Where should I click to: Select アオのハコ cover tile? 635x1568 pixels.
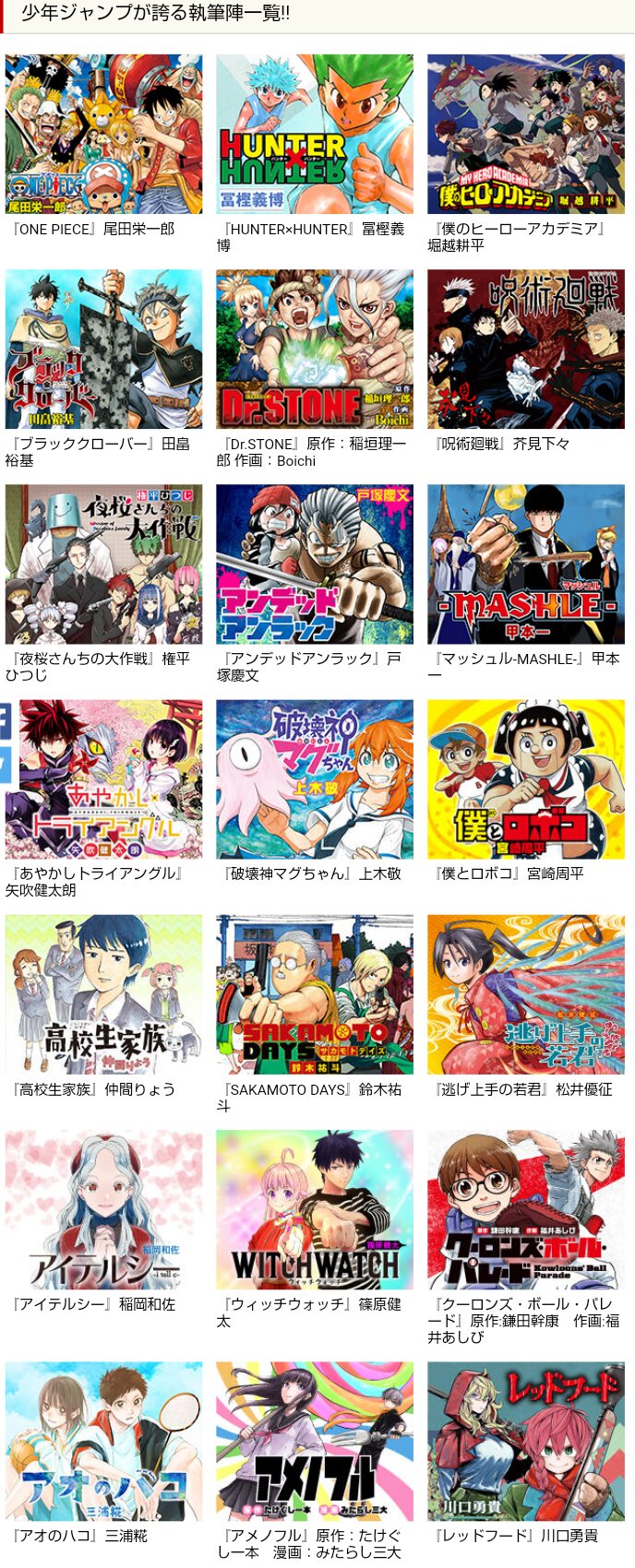[x=103, y=1442]
